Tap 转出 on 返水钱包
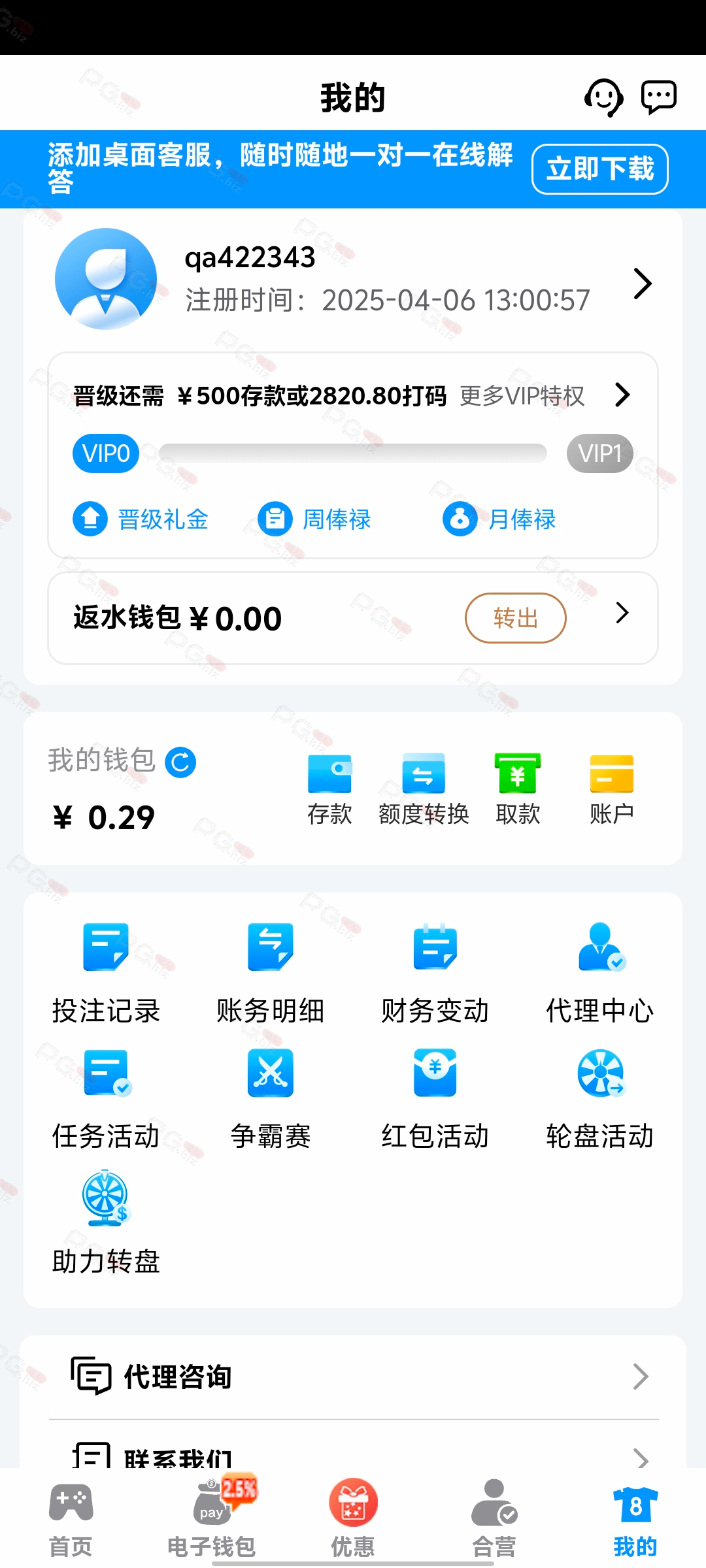Screen dimensions: 706x1568 515,618
